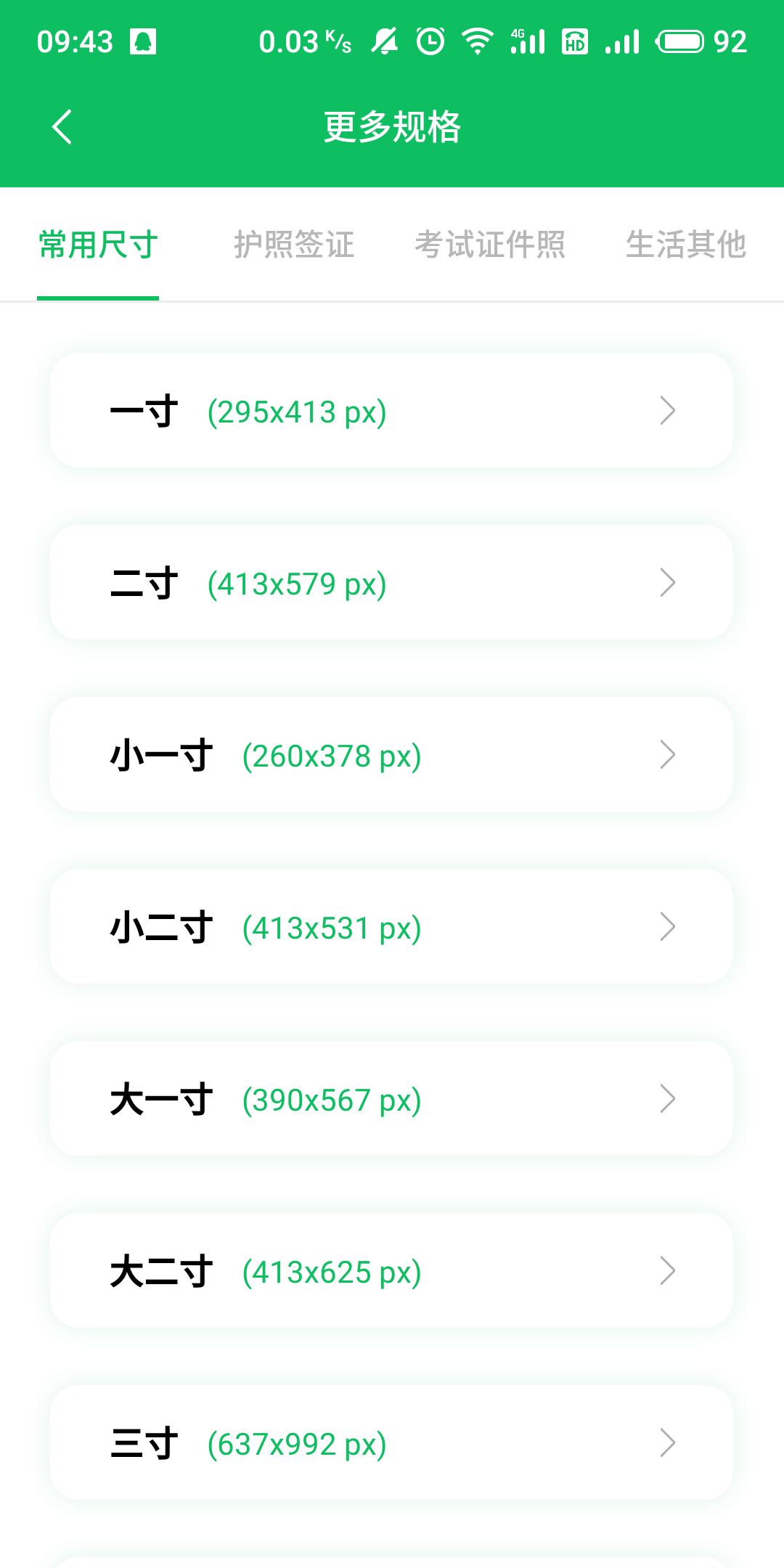Tap the clock showing 09:43
Image resolution: width=784 pixels, height=1568 pixels.
click(75, 41)
